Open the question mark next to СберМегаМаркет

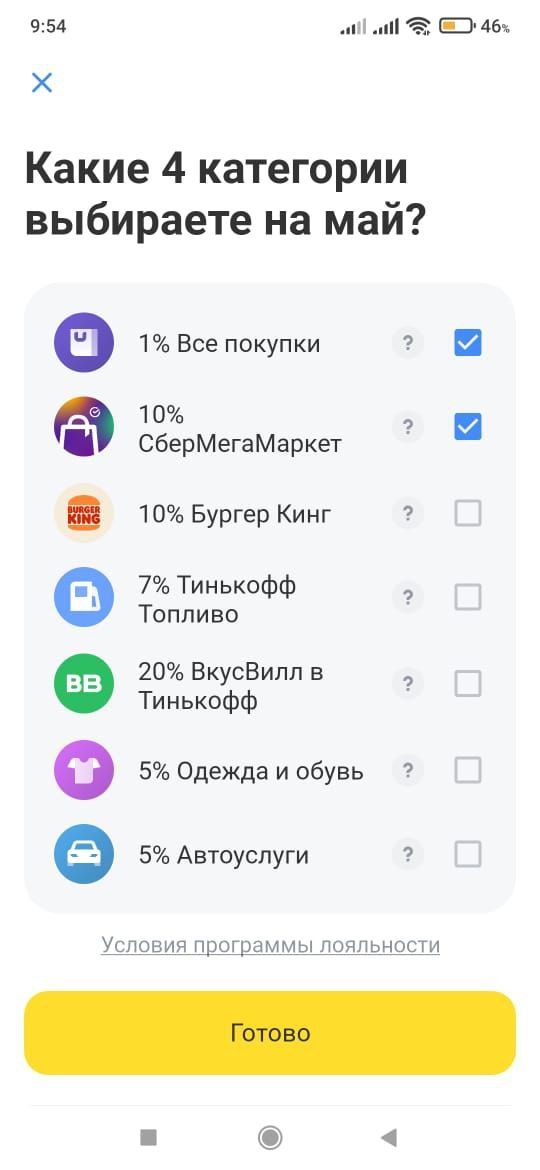(407, 428)
